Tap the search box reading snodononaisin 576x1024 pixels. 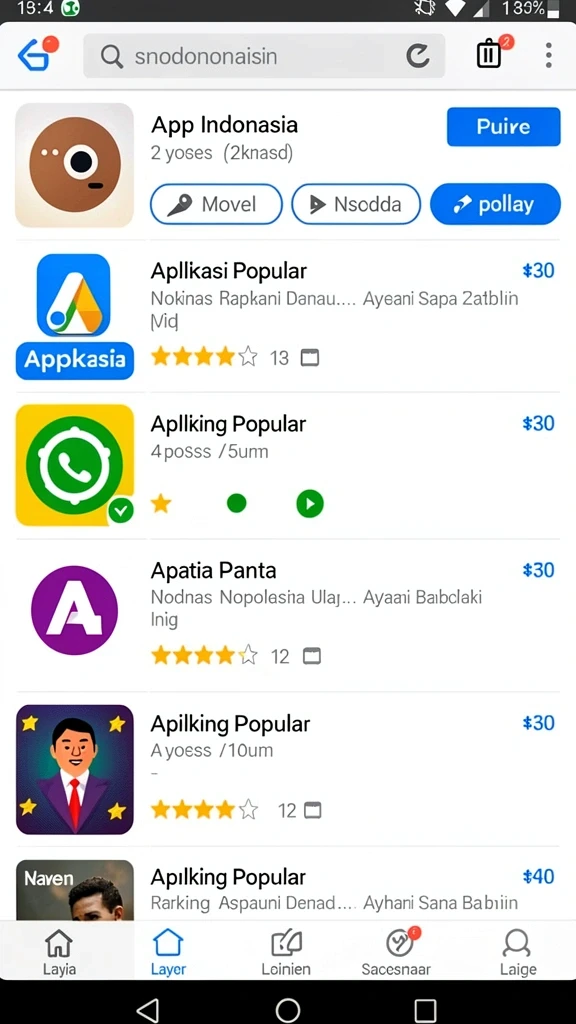[264, 56]
